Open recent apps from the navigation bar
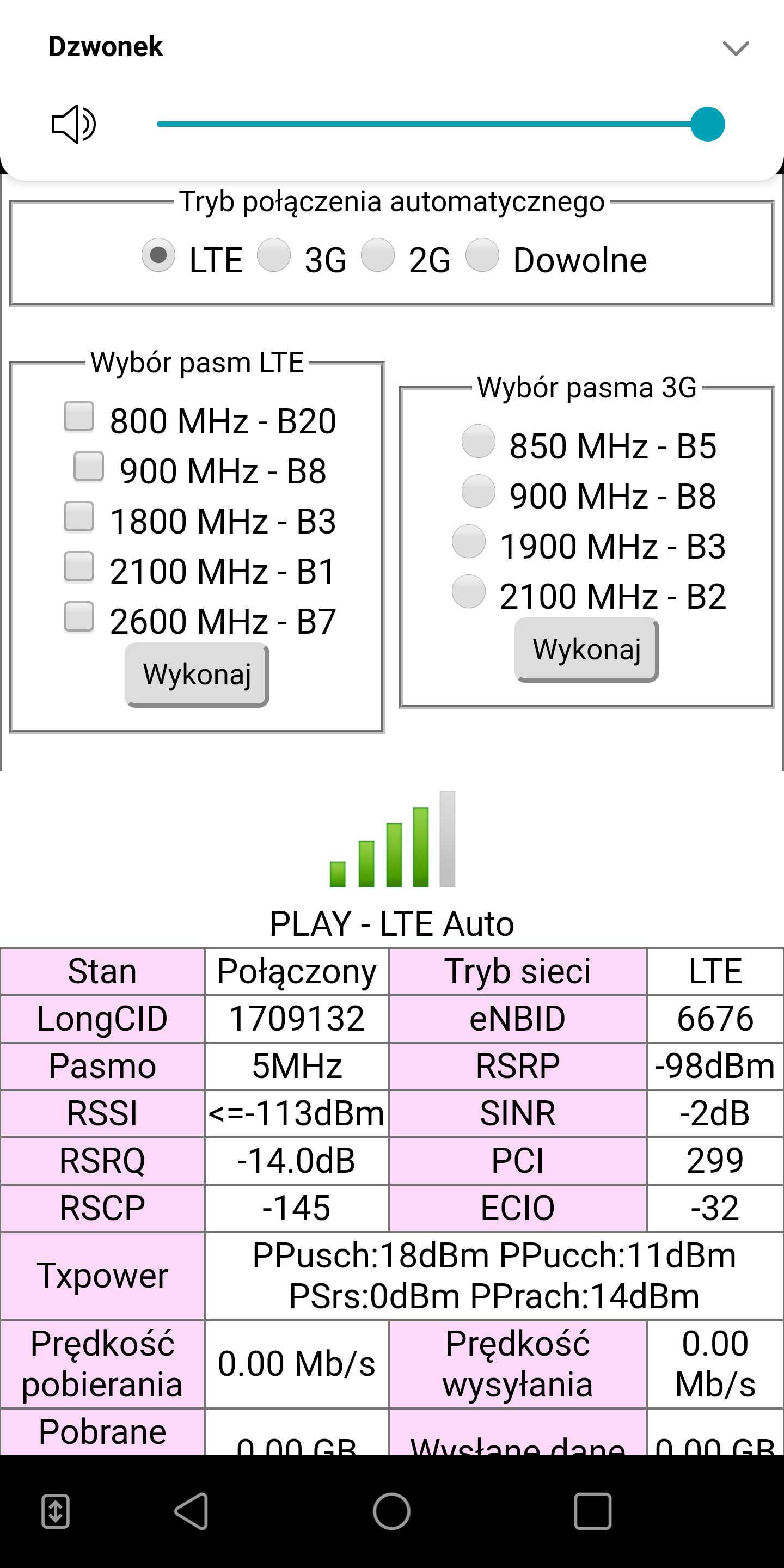This screenshot has height=1568, width=784. coord(593,1511)
